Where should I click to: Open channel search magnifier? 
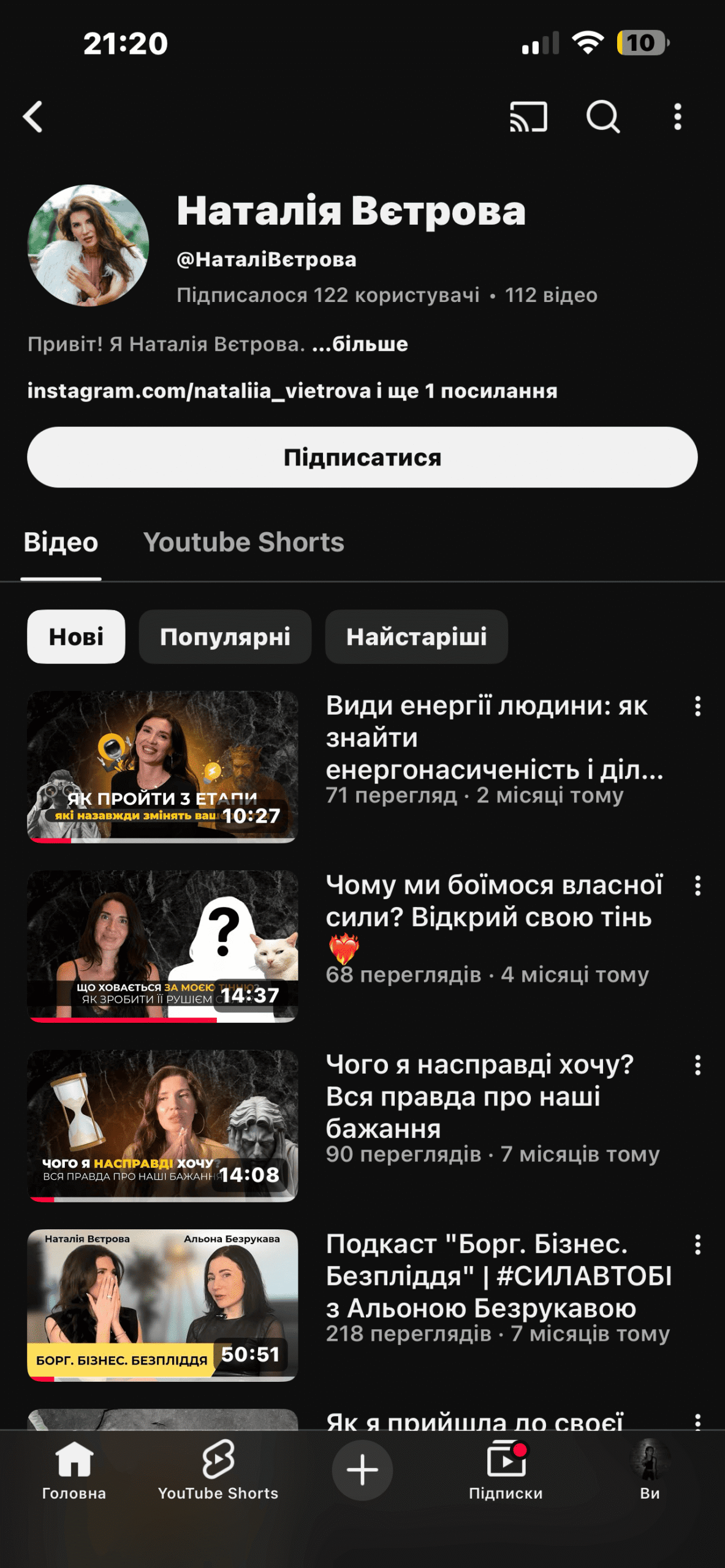point(603,116)
